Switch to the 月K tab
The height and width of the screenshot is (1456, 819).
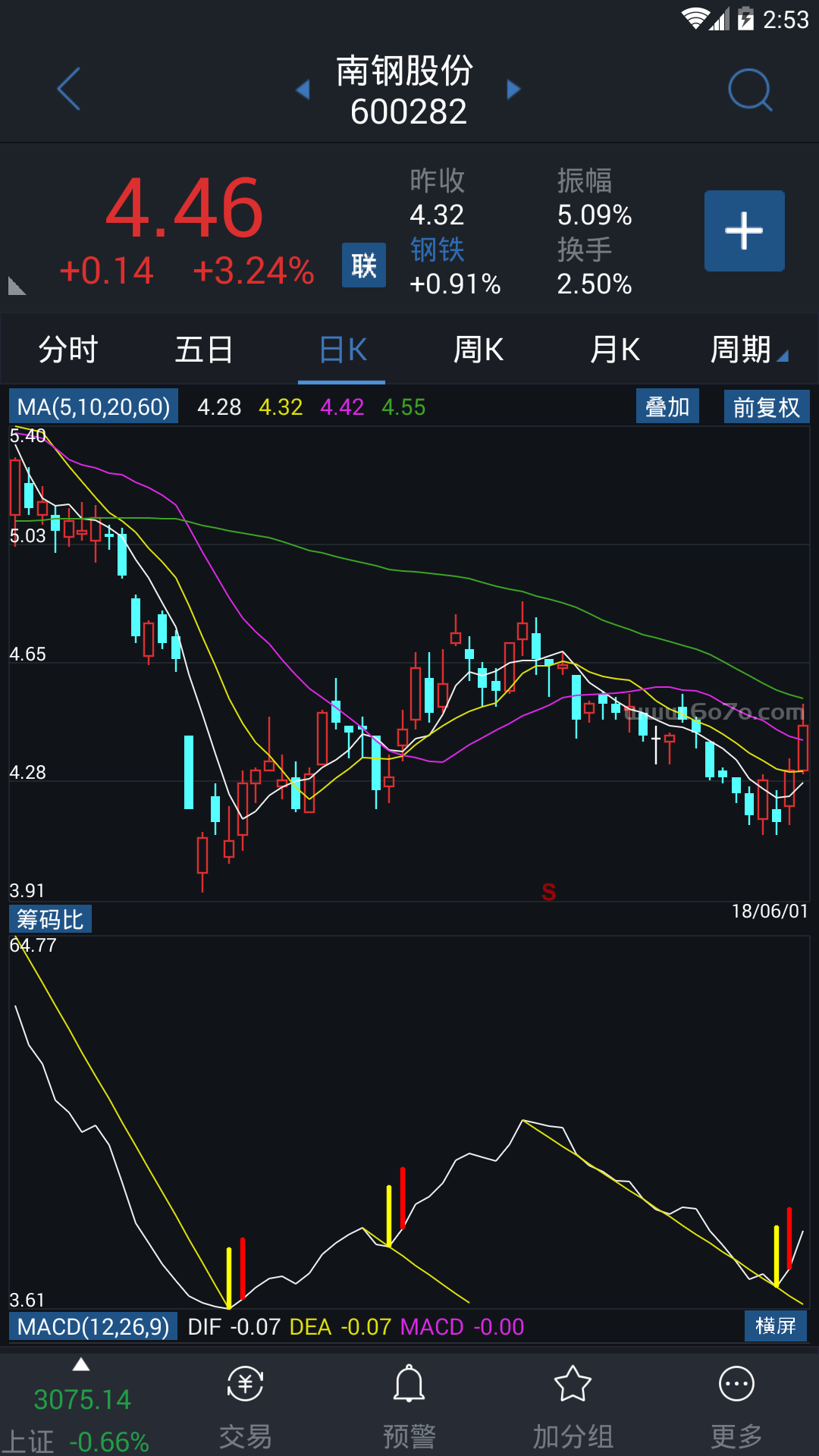point(614,350)
